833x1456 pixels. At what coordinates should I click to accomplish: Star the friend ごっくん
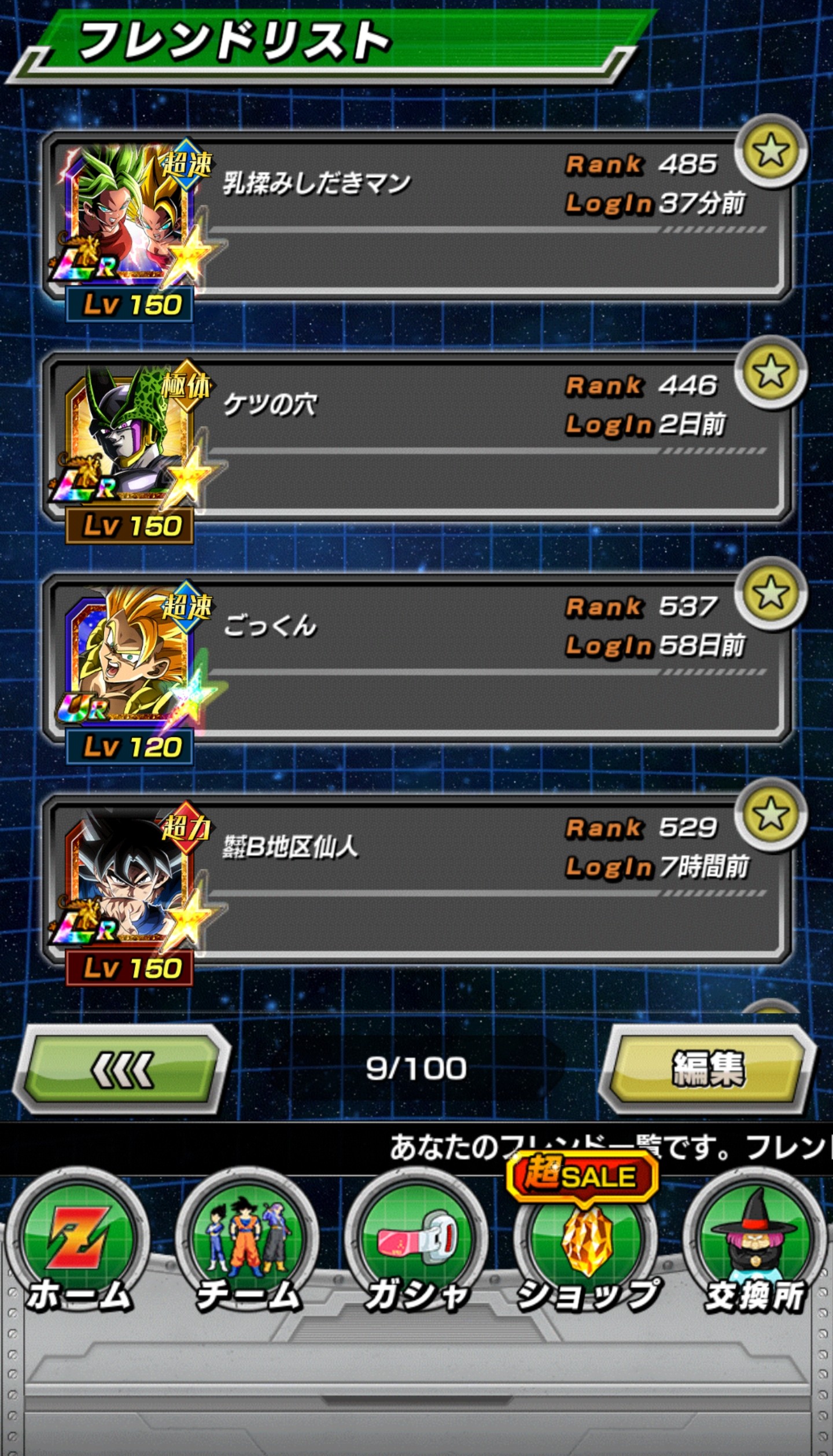point(771,593)
